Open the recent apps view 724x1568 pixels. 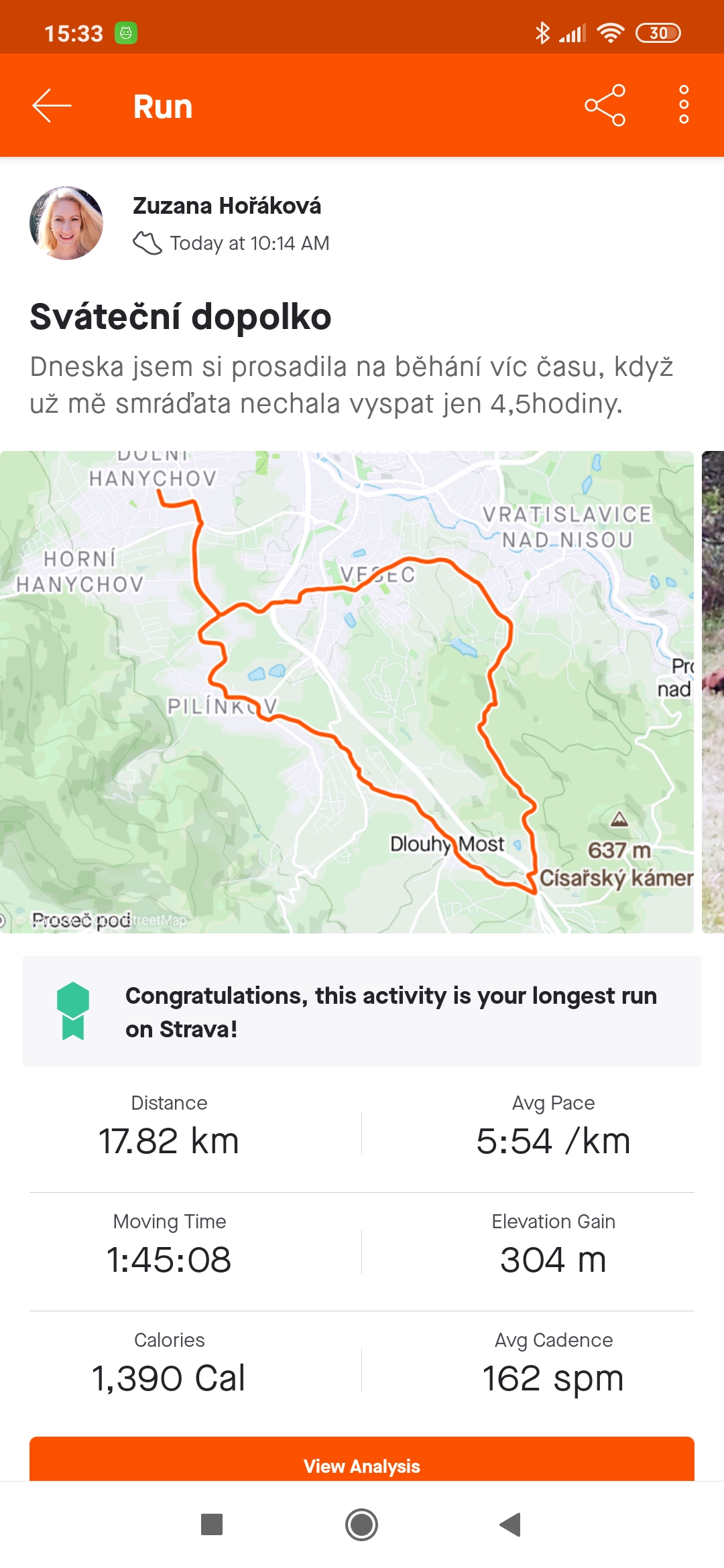point(212,1525)
